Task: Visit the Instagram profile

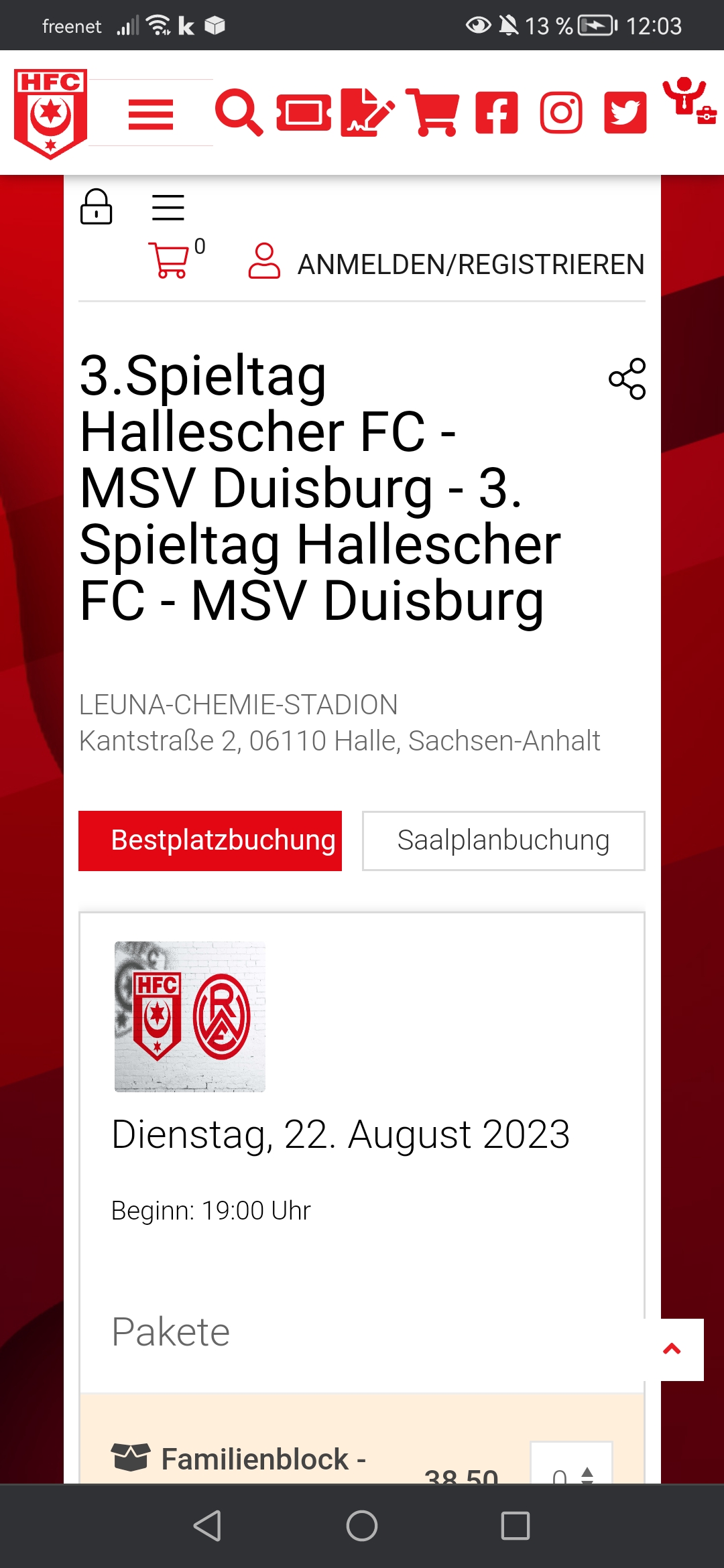Action: pyautogui.click(x=561, y=113)
